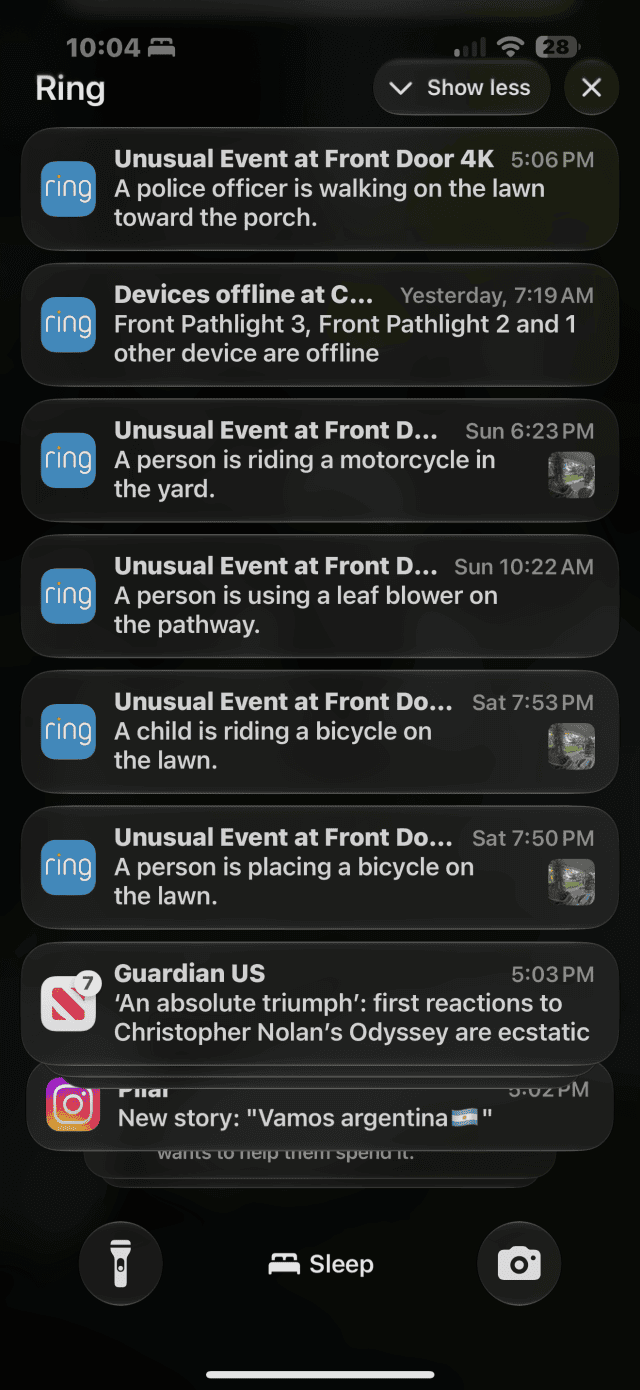Open the motorcycle in the yard notification
The height and width of the screenshot is (1390, 640).
coord(320,460)
